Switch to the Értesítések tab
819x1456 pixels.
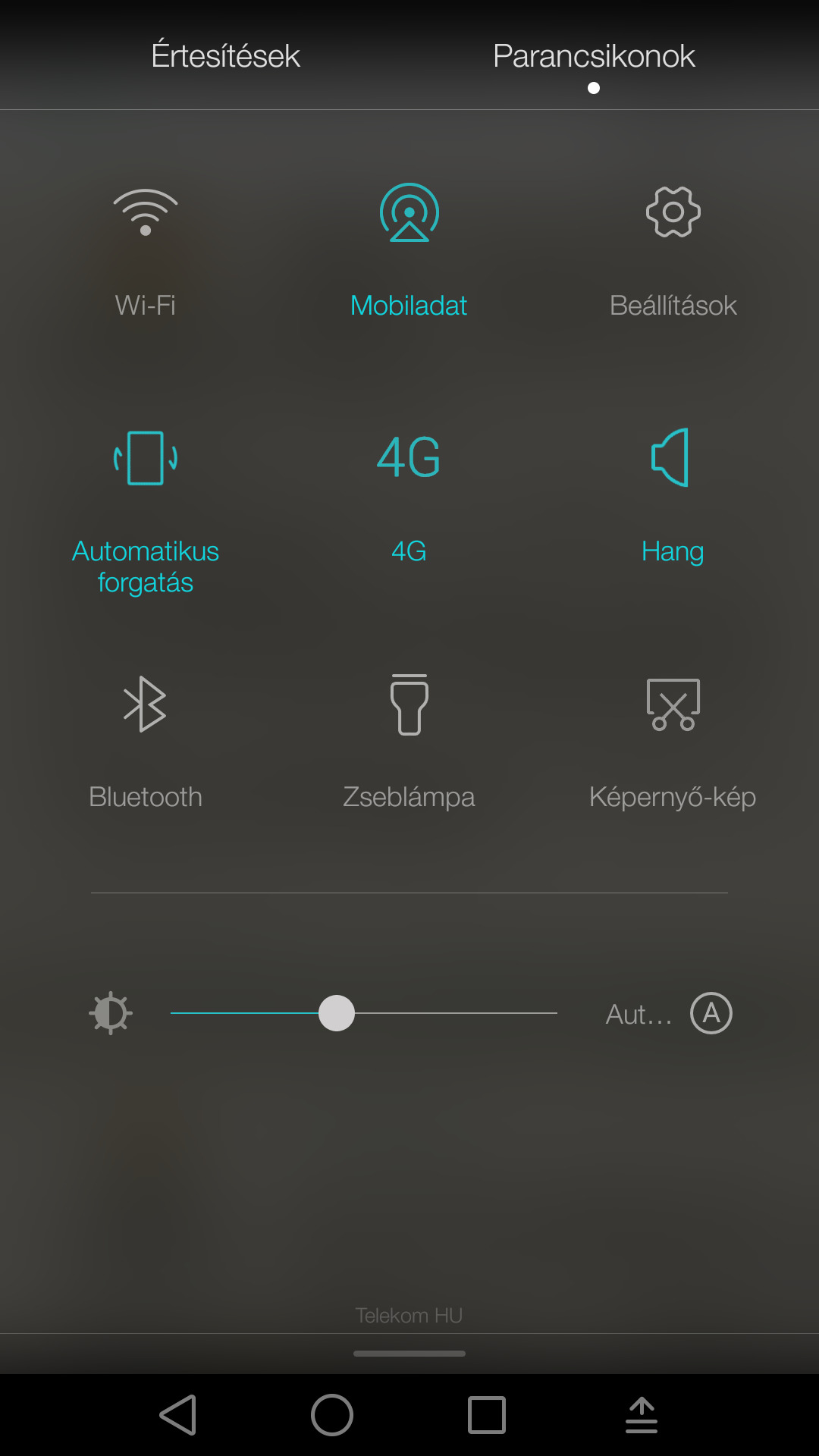point(225,55)
